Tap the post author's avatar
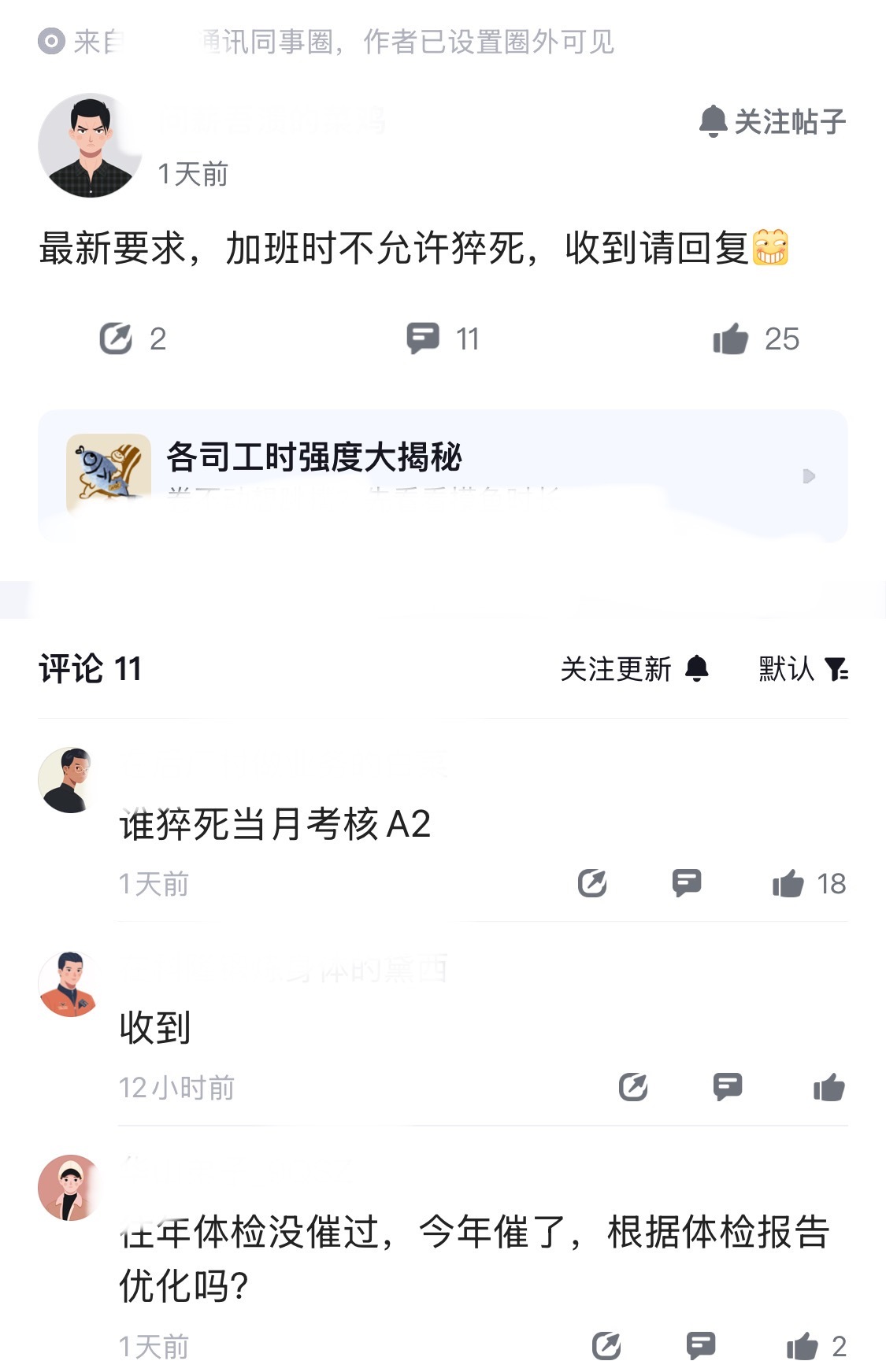The height and width of the screenshot is (1372, 886). (89, 145)
